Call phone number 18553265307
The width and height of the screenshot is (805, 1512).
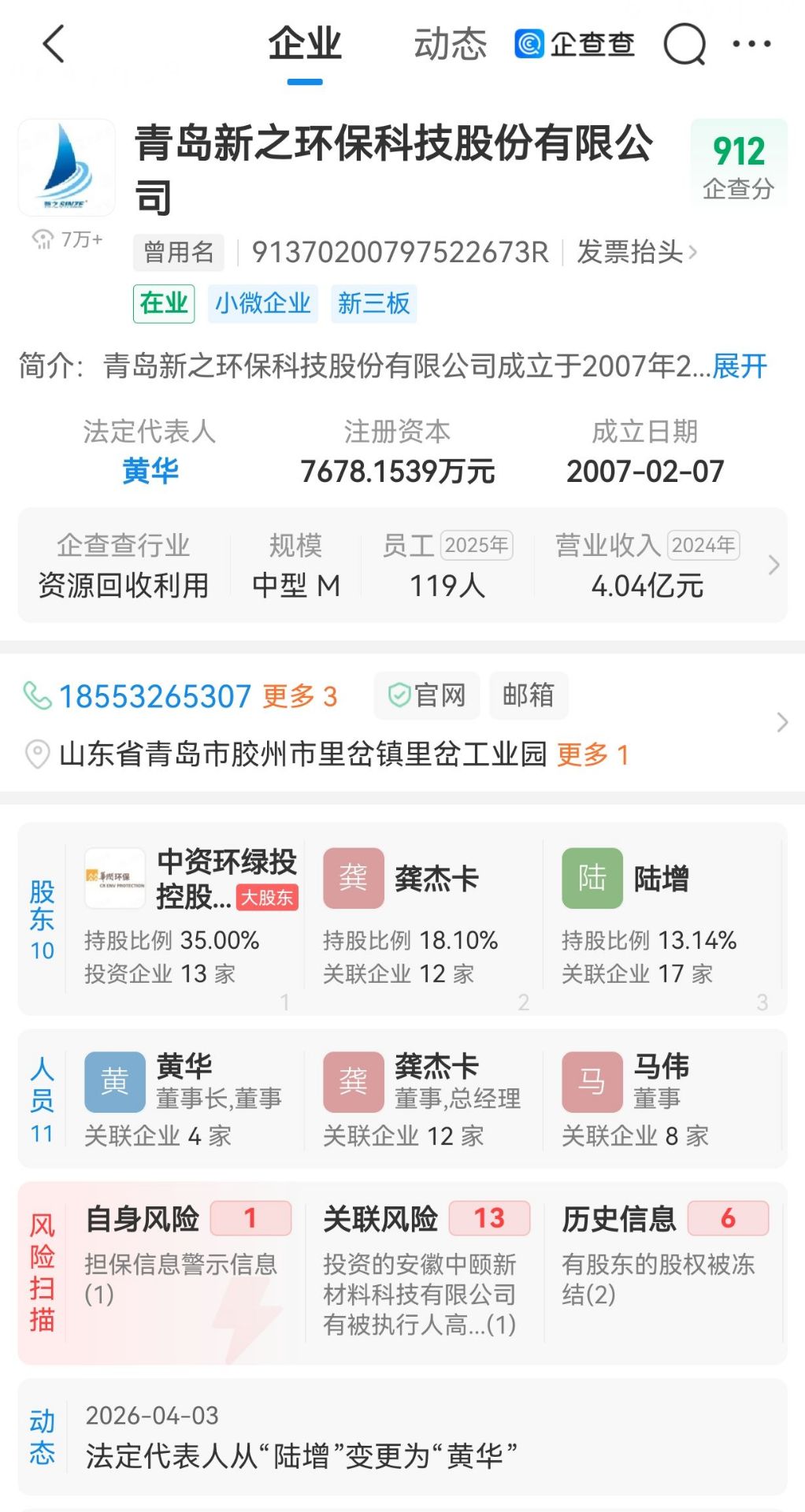pyautogui.click(x=154, y=697)
